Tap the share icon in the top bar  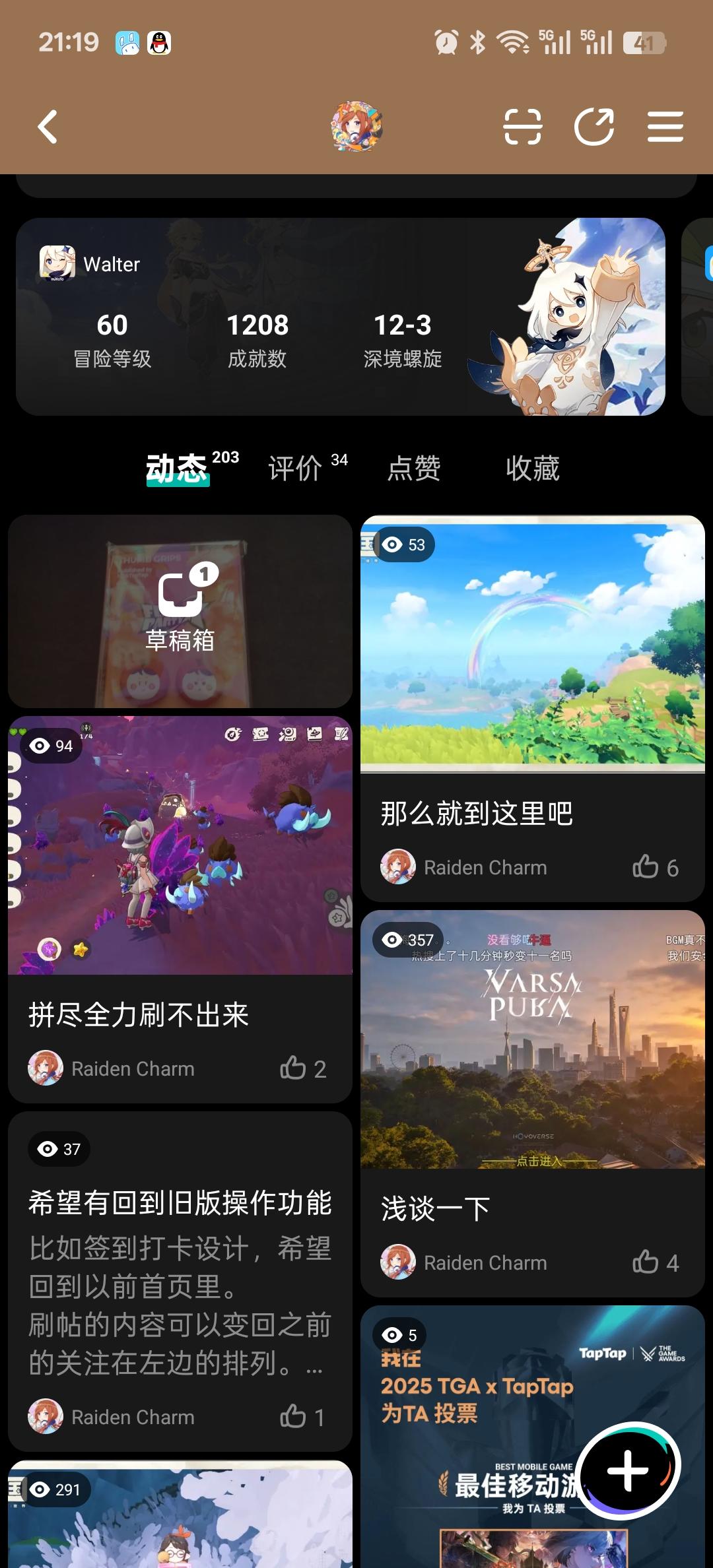(x=594, y=127)
